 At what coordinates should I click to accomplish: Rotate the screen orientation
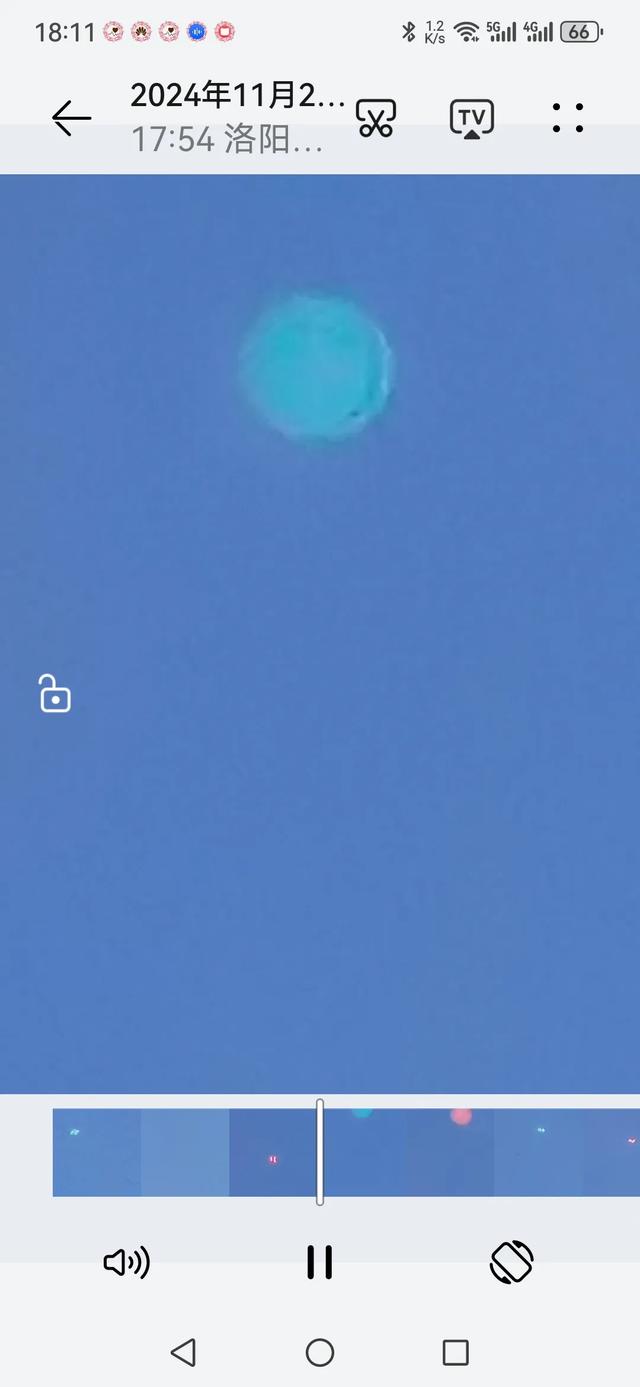[511, 1262]
